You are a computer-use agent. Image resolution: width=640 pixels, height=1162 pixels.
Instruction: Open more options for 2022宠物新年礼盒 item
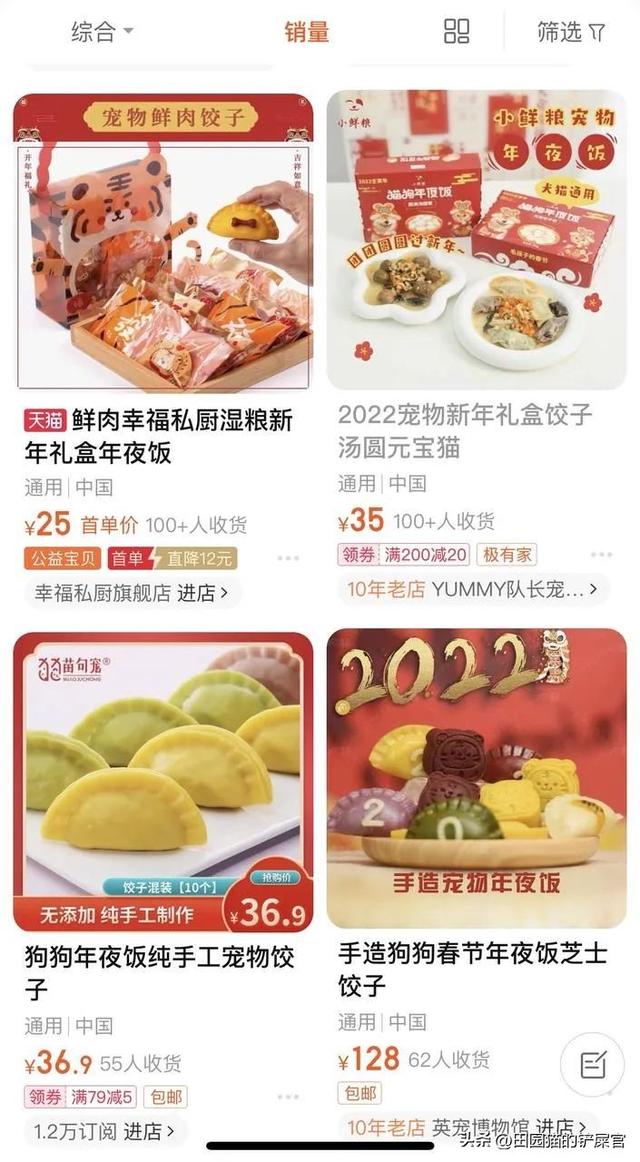pyautogui.click(x=600, y=554)
